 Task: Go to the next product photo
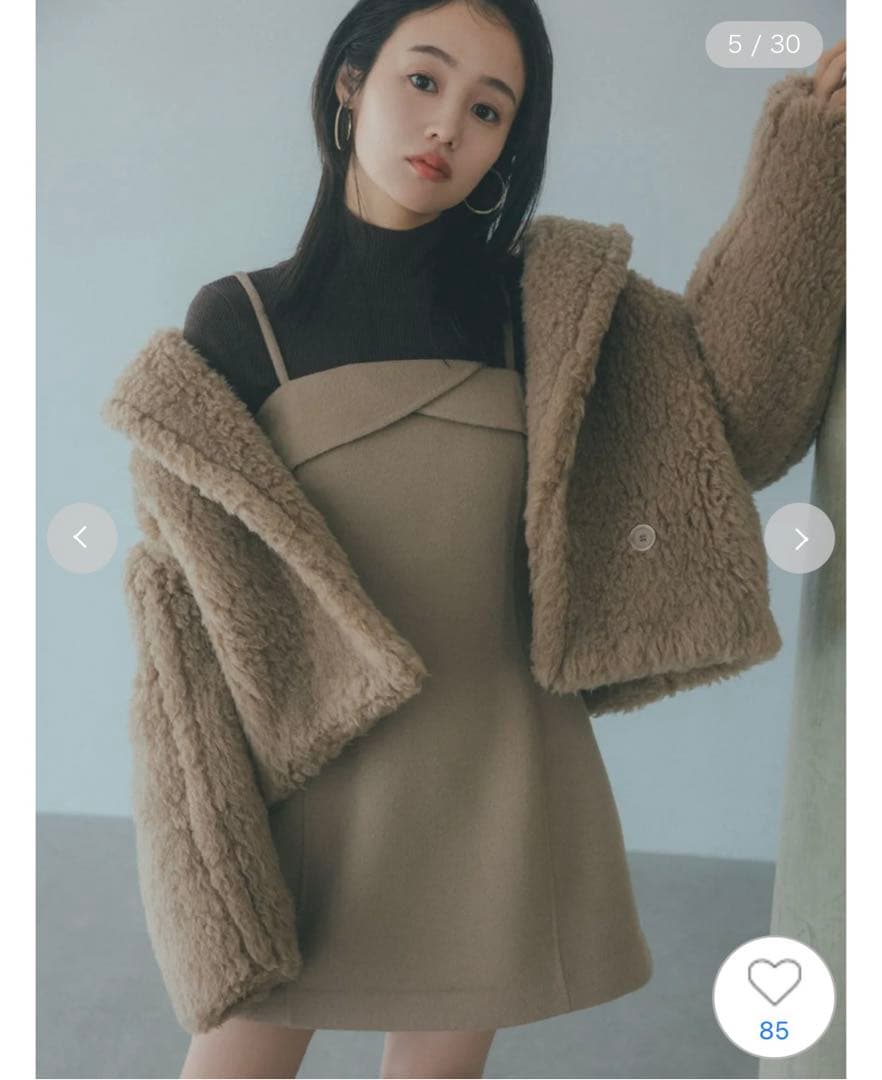(799, 539)
